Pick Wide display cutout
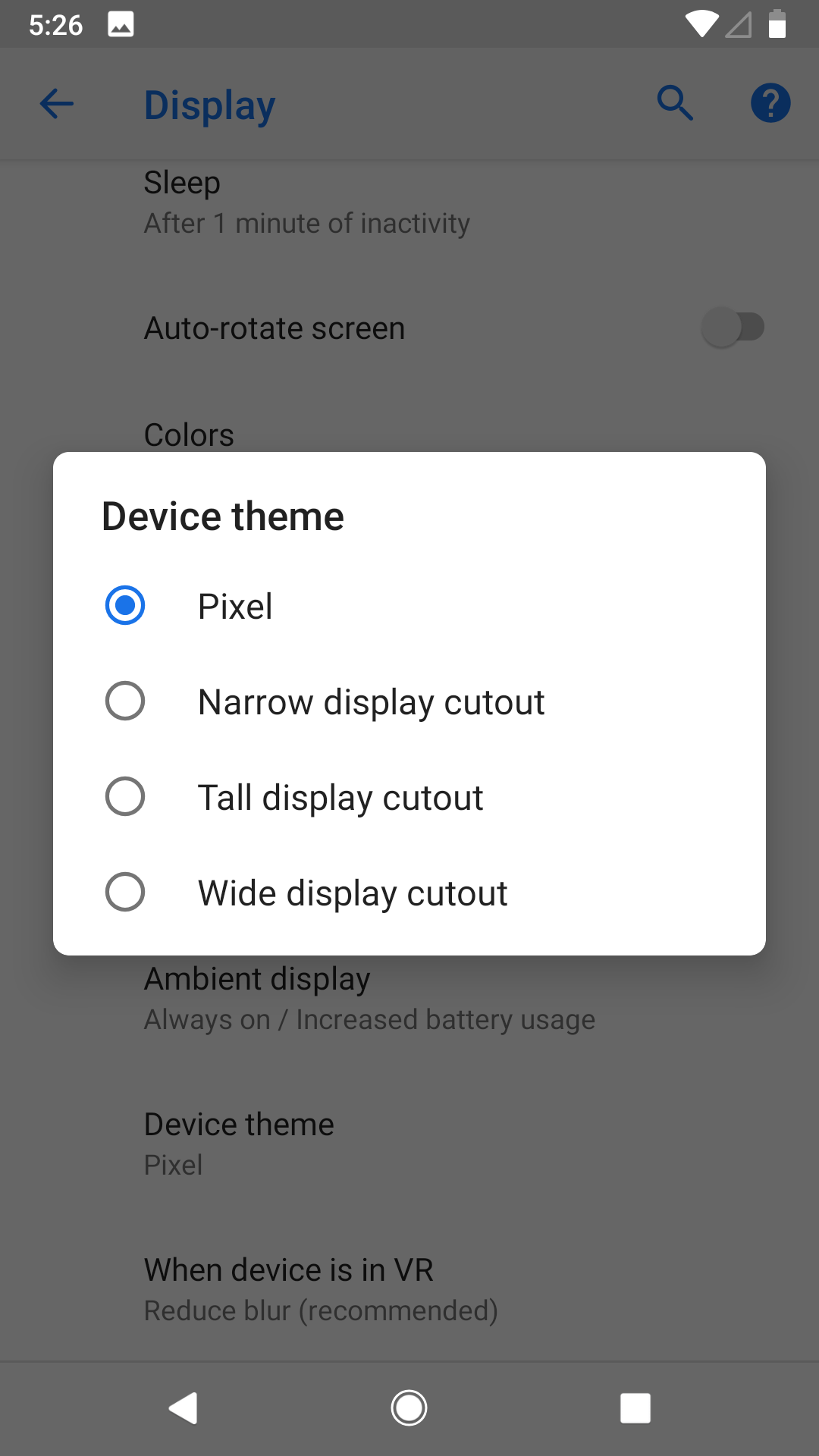The height and width of the screenshot is (1456, 819). pyautogui.click(x=409, y=893)
